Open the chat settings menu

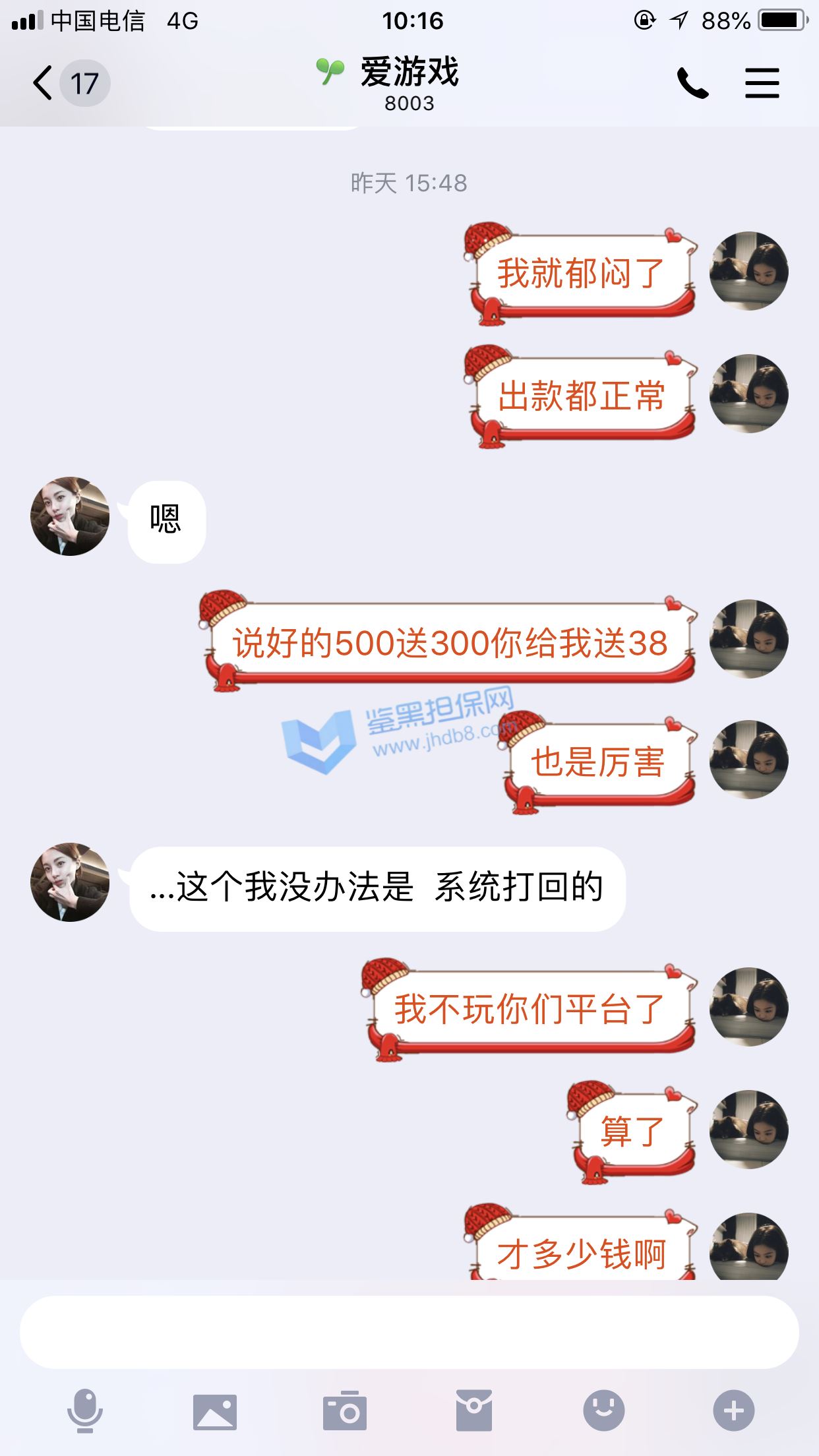coord(762,84)
